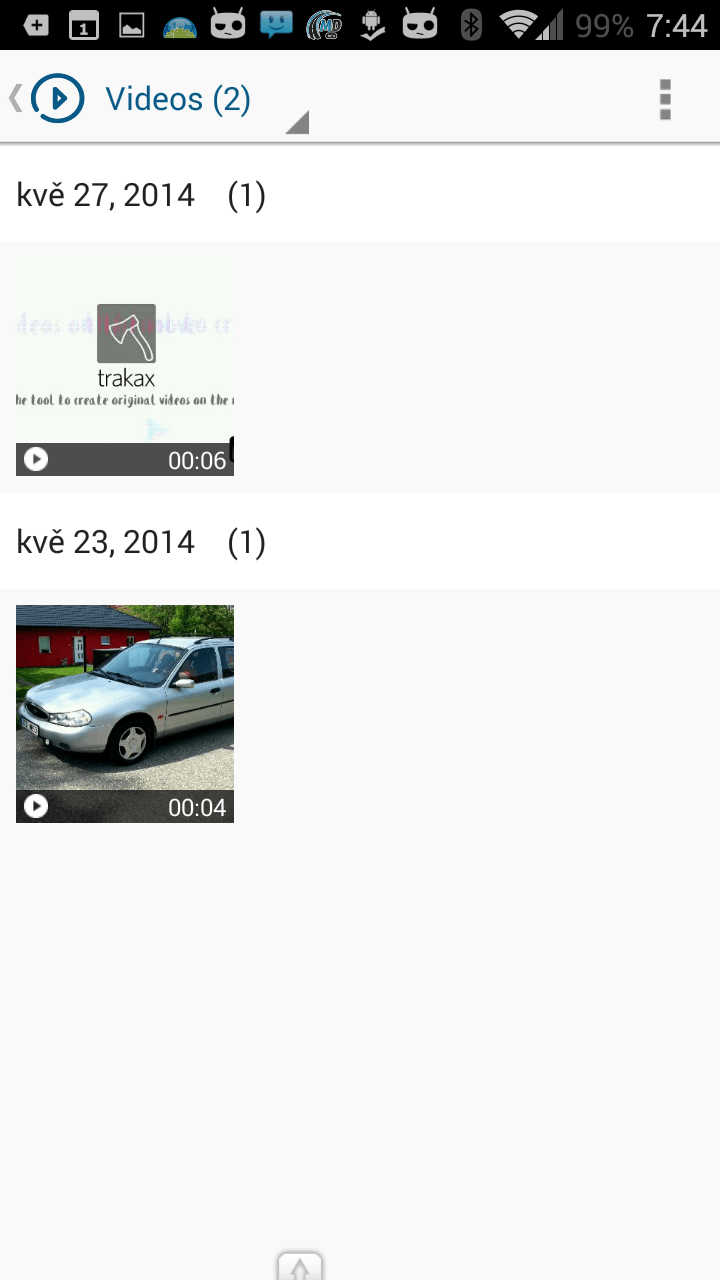This screenshot has height=1280, width=720.
Task: Tap the upward arrow handle at bottom
Action: [300, 1266]
